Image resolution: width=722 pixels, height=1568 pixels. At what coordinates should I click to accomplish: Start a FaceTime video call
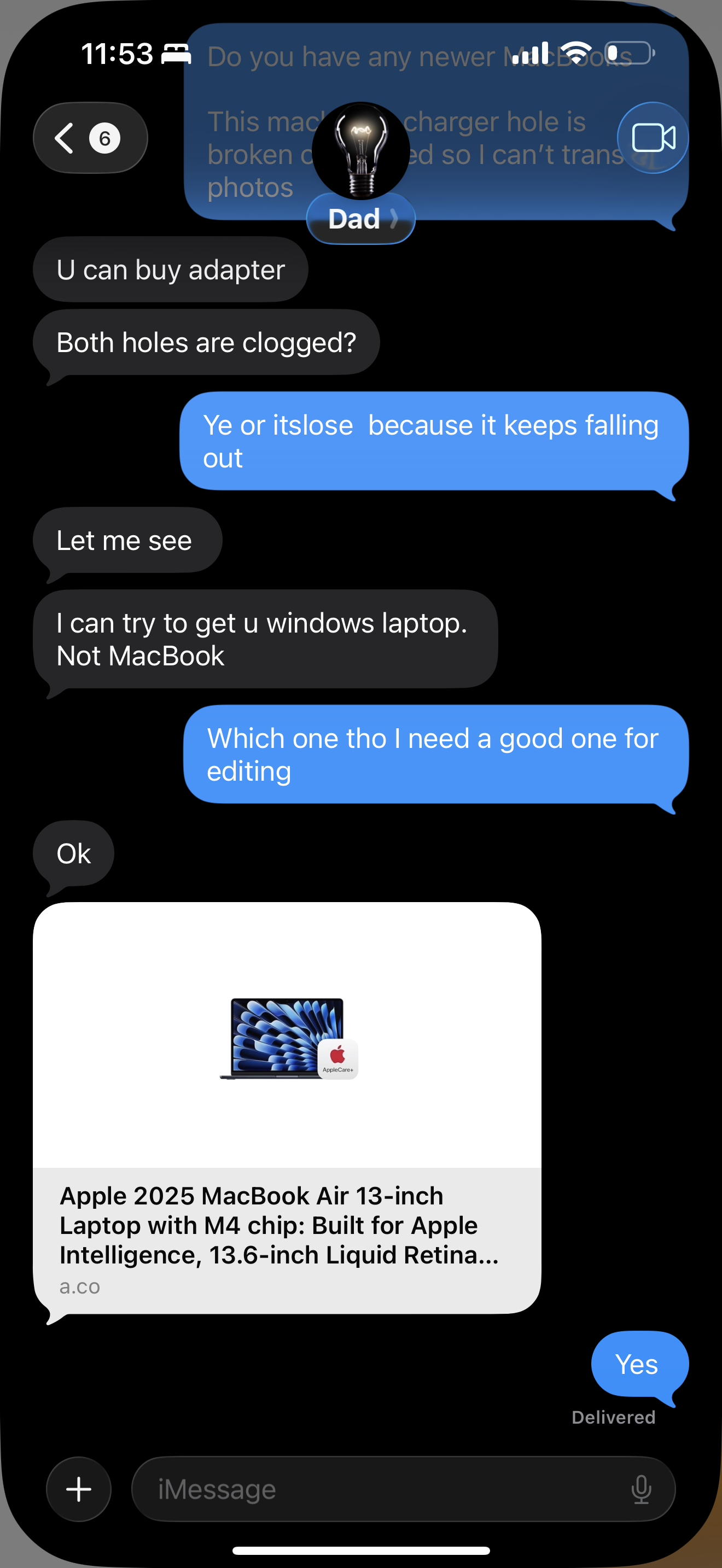pyautogui.click(x=653, y=138)
